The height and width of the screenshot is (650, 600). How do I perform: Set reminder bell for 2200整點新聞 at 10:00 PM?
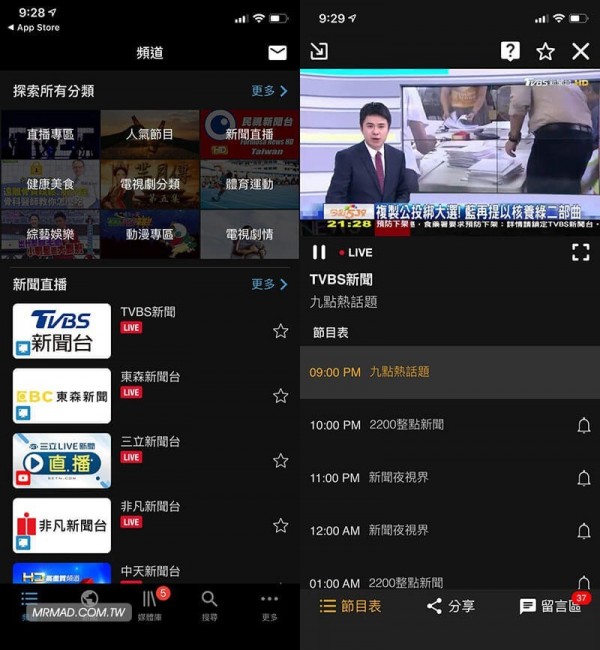point(584,425)
